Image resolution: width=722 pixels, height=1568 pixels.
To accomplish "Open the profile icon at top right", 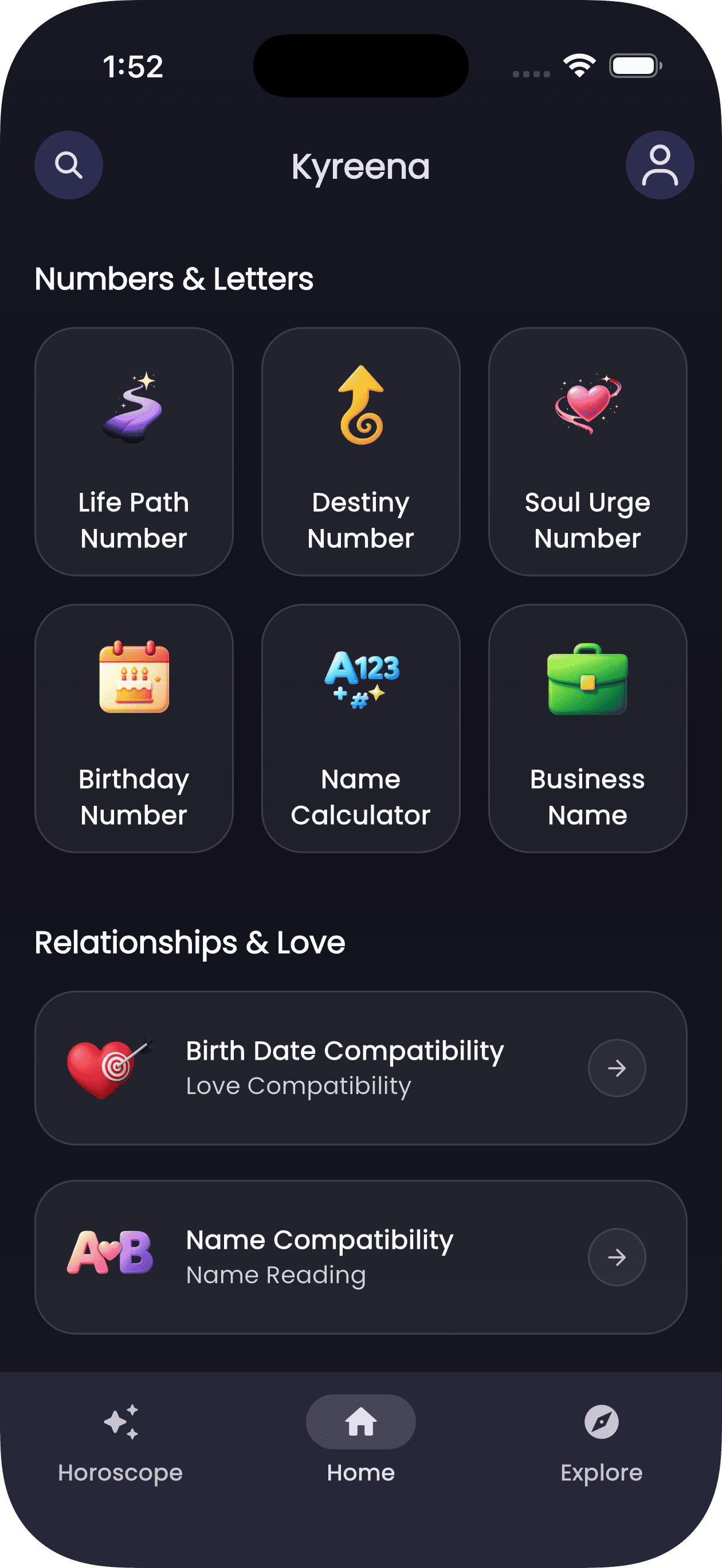I will click(x=659, y=164).
